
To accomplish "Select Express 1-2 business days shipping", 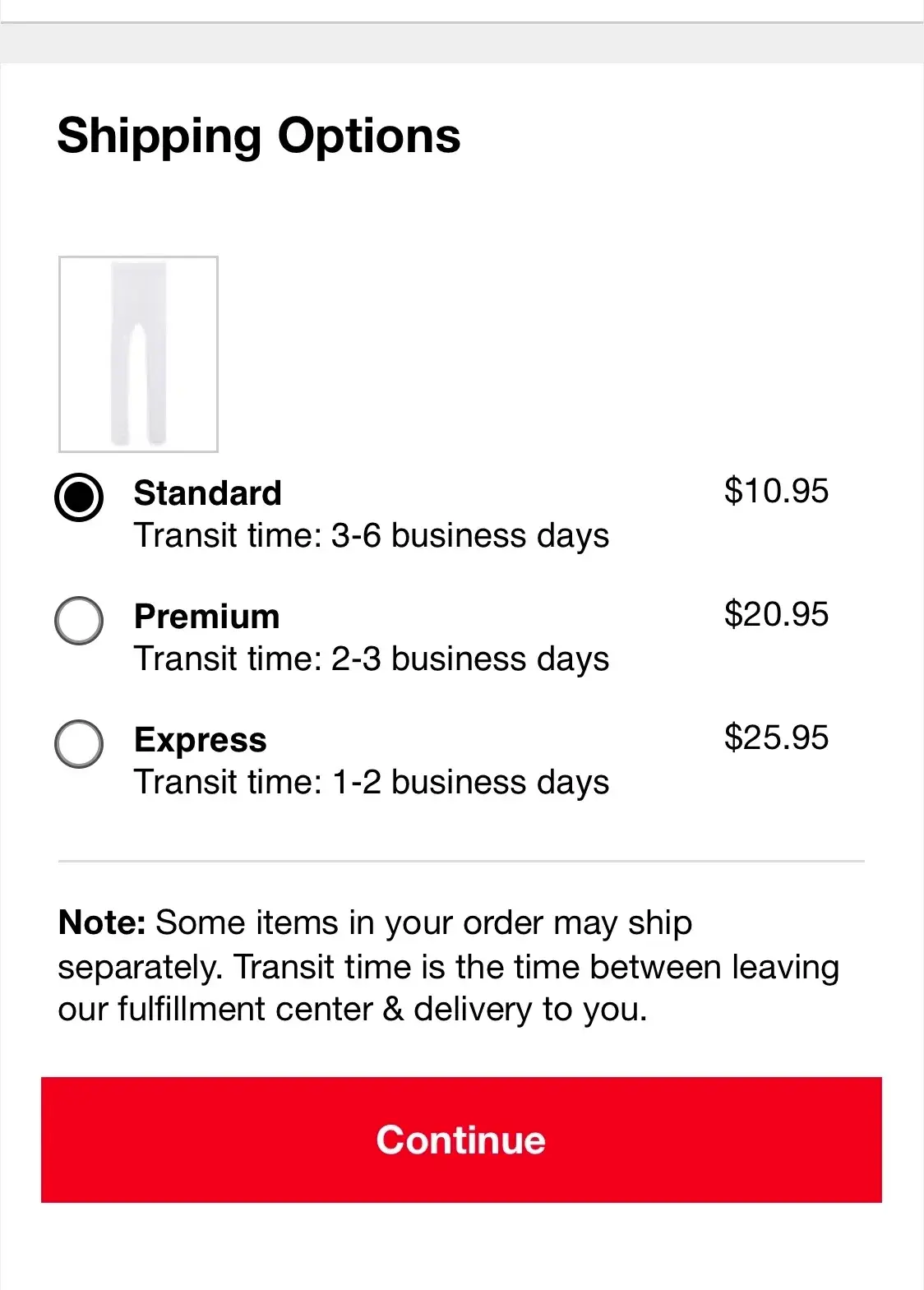I will (79, 744).
